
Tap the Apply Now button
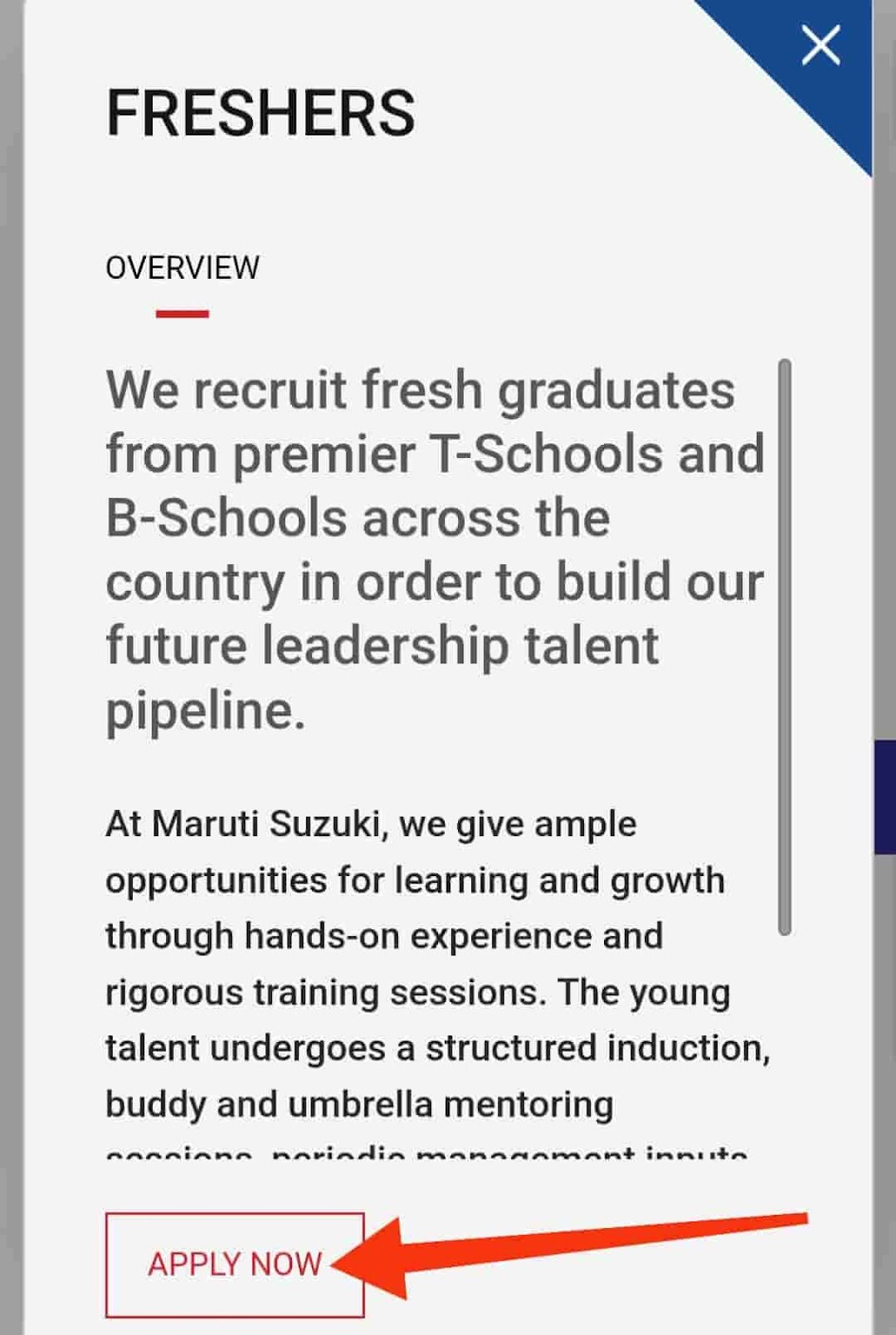[234, 1264]
